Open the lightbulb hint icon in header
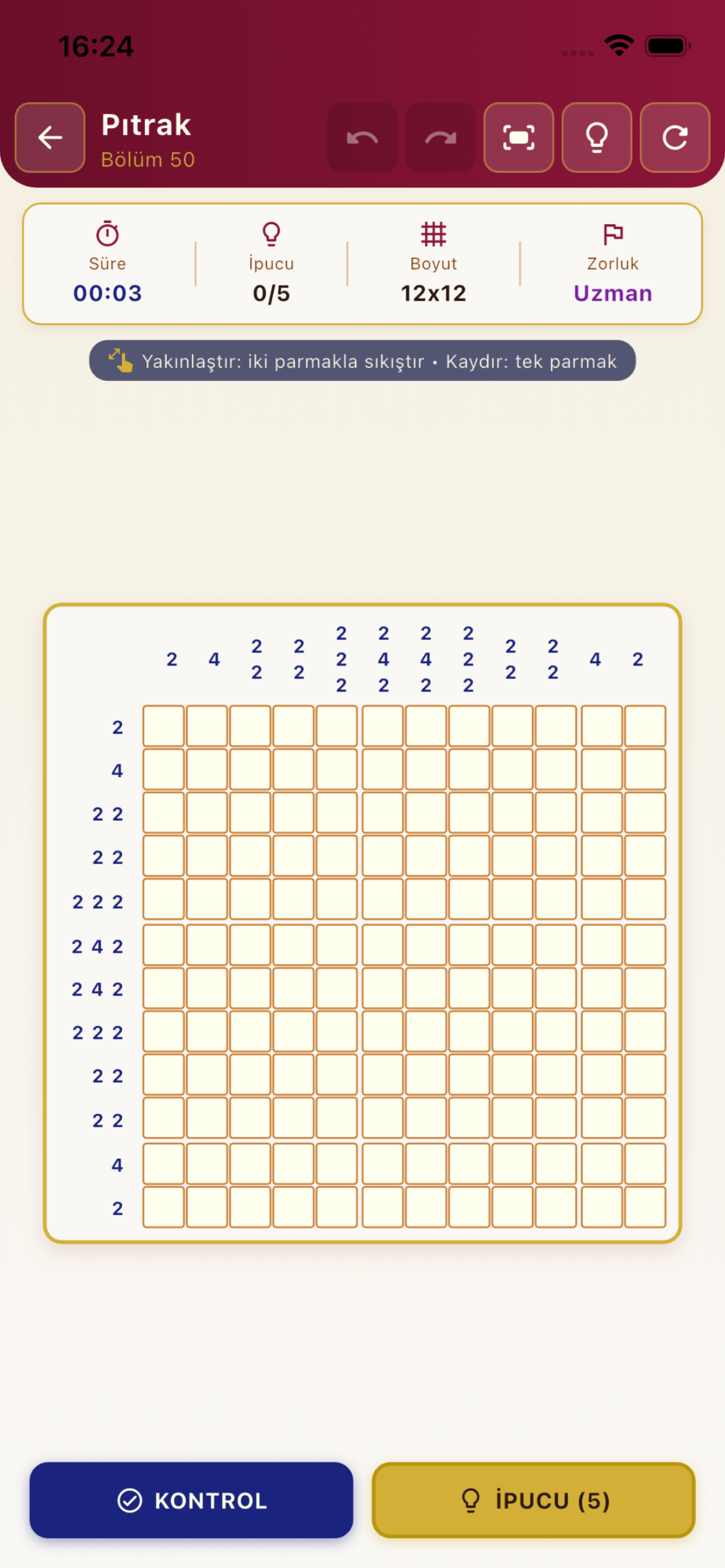725x1568 pixels. [596, 137]
